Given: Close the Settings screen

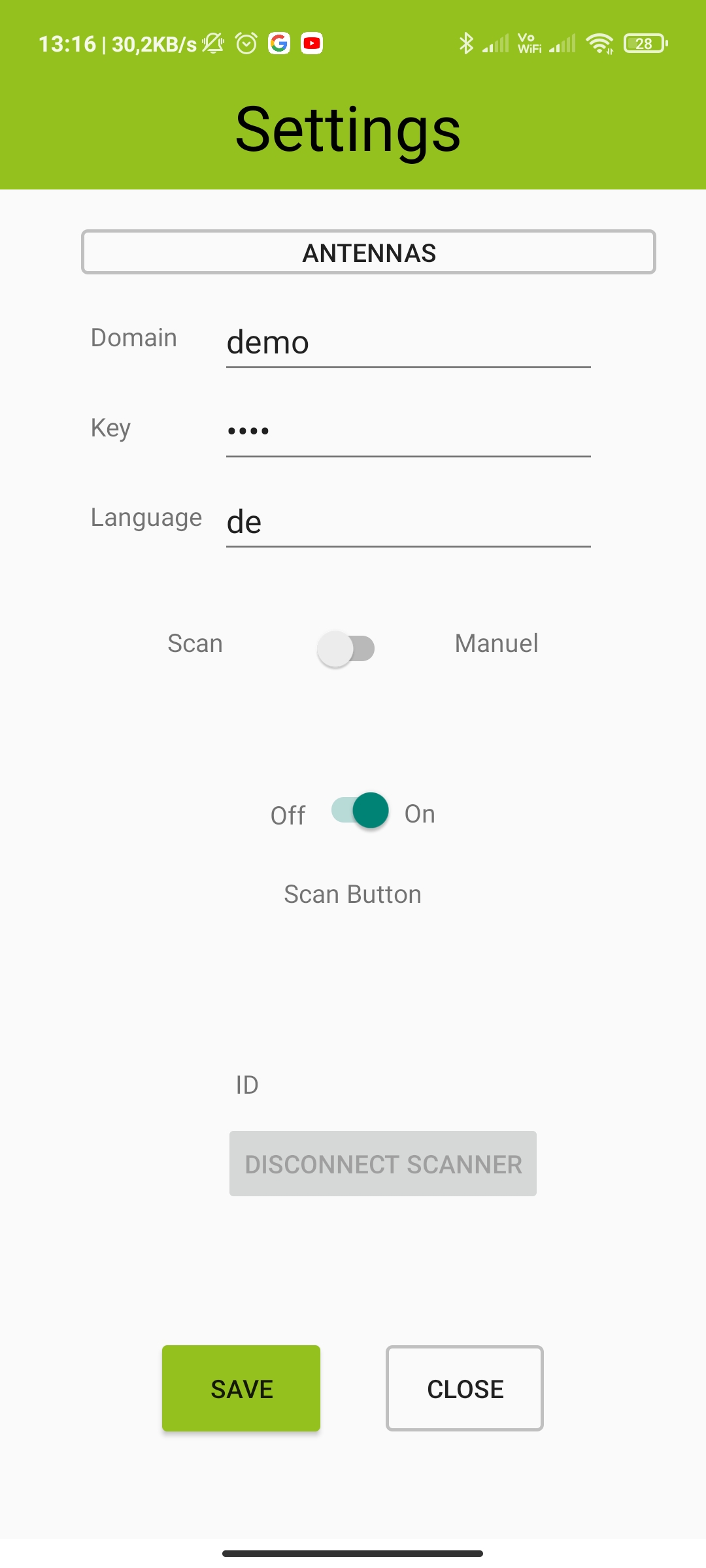Looking at the screenshot, I should coord(464,1388).
